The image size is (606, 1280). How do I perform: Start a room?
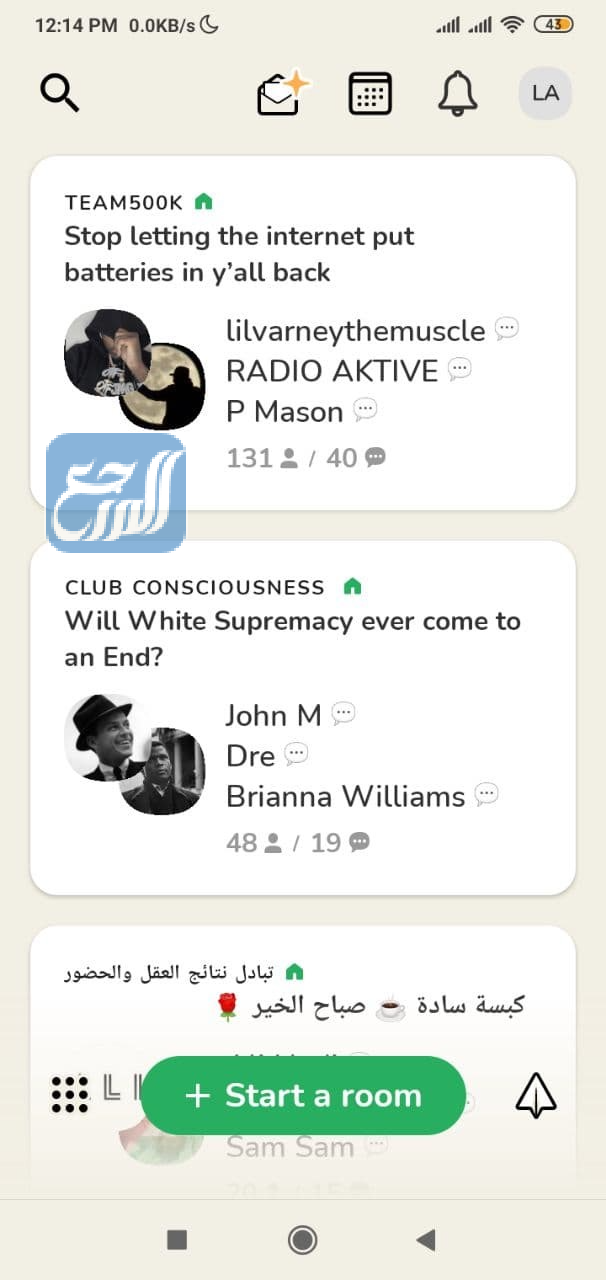tap(303, 1095)
